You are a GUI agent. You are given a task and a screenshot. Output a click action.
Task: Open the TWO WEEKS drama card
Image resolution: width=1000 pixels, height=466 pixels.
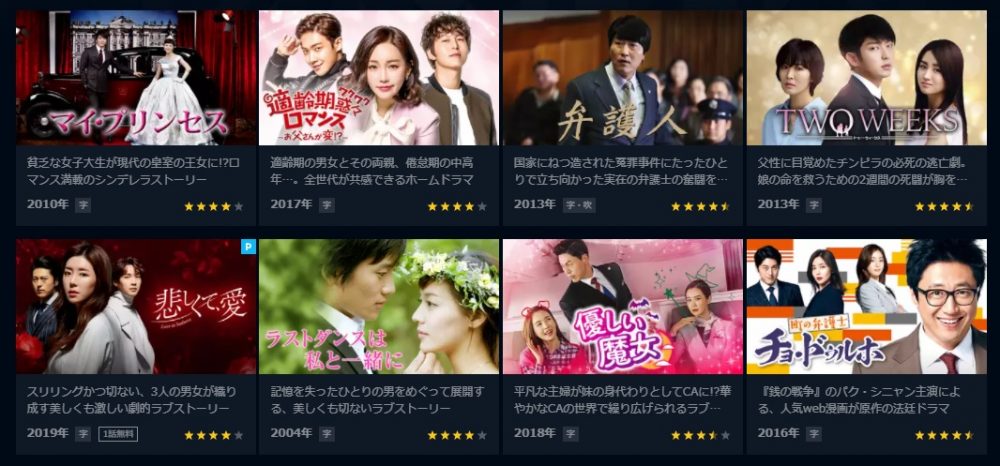(x=866, y=78)
